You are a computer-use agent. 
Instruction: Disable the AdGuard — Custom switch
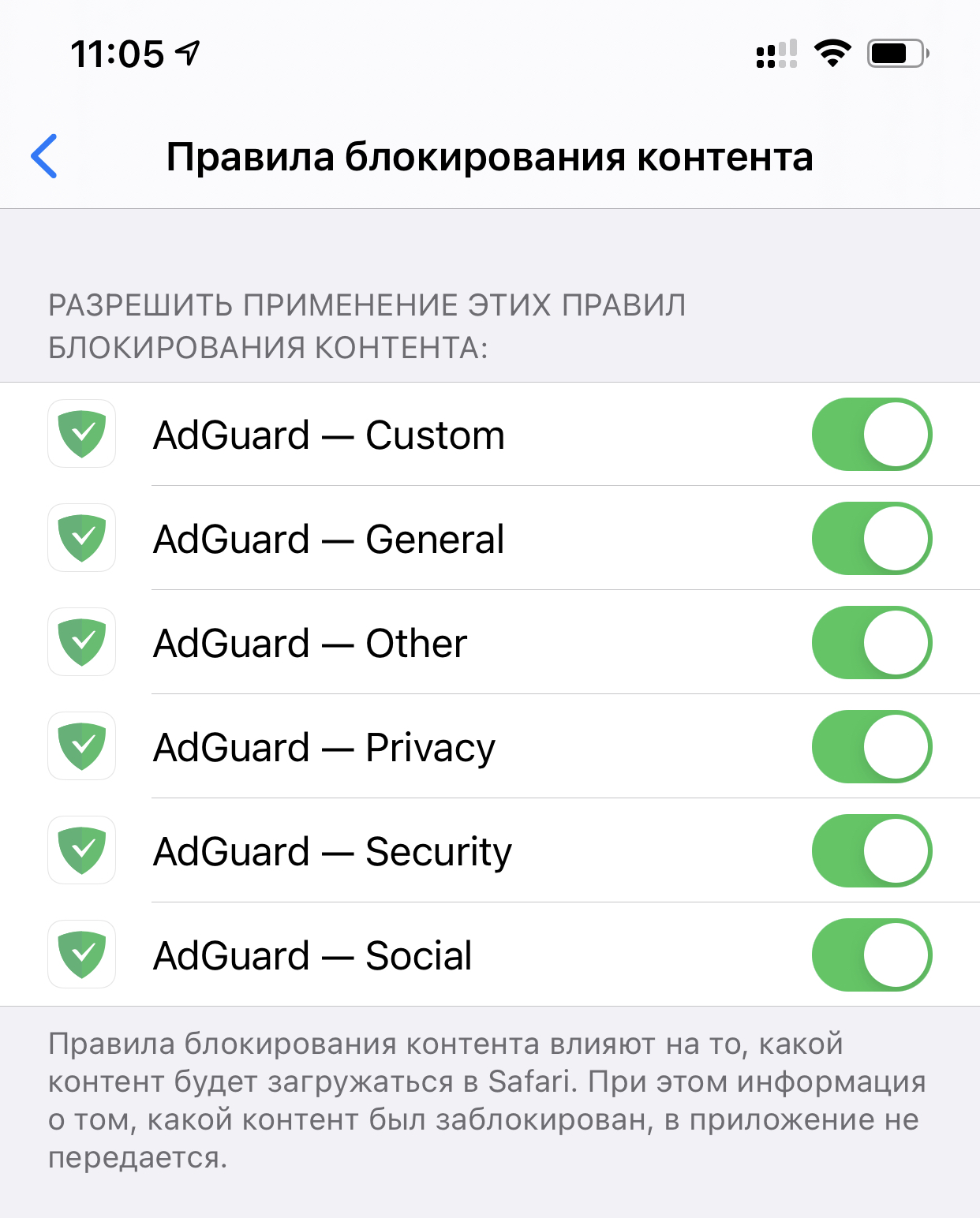(x=871, y=435)
